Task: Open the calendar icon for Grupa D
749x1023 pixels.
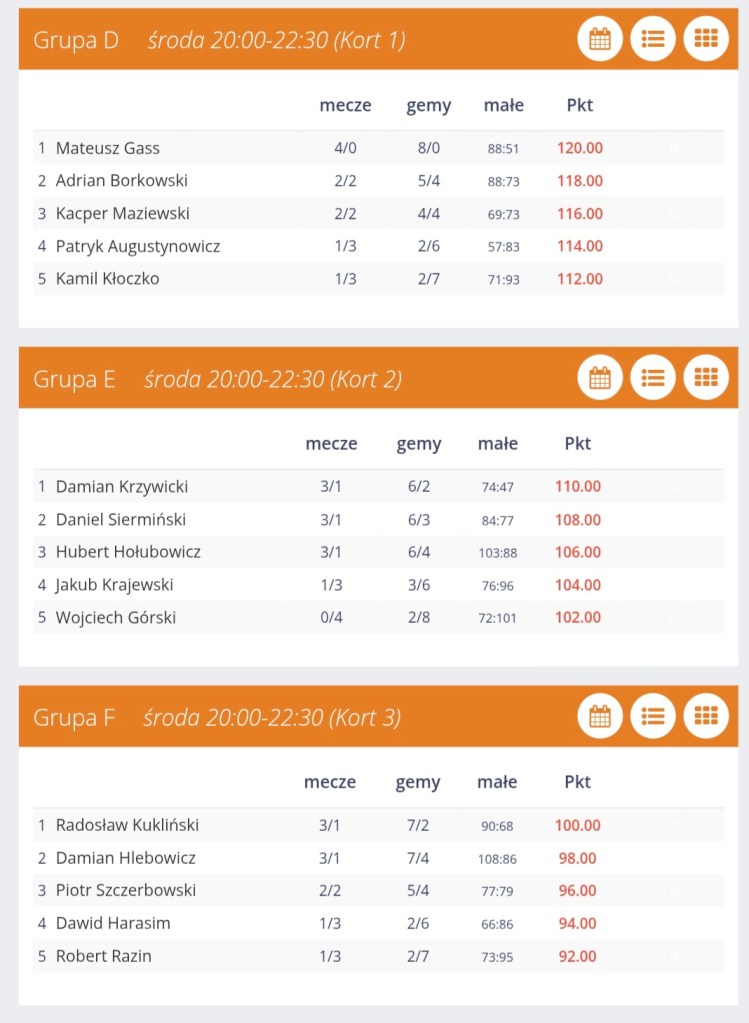Action: 600,40
